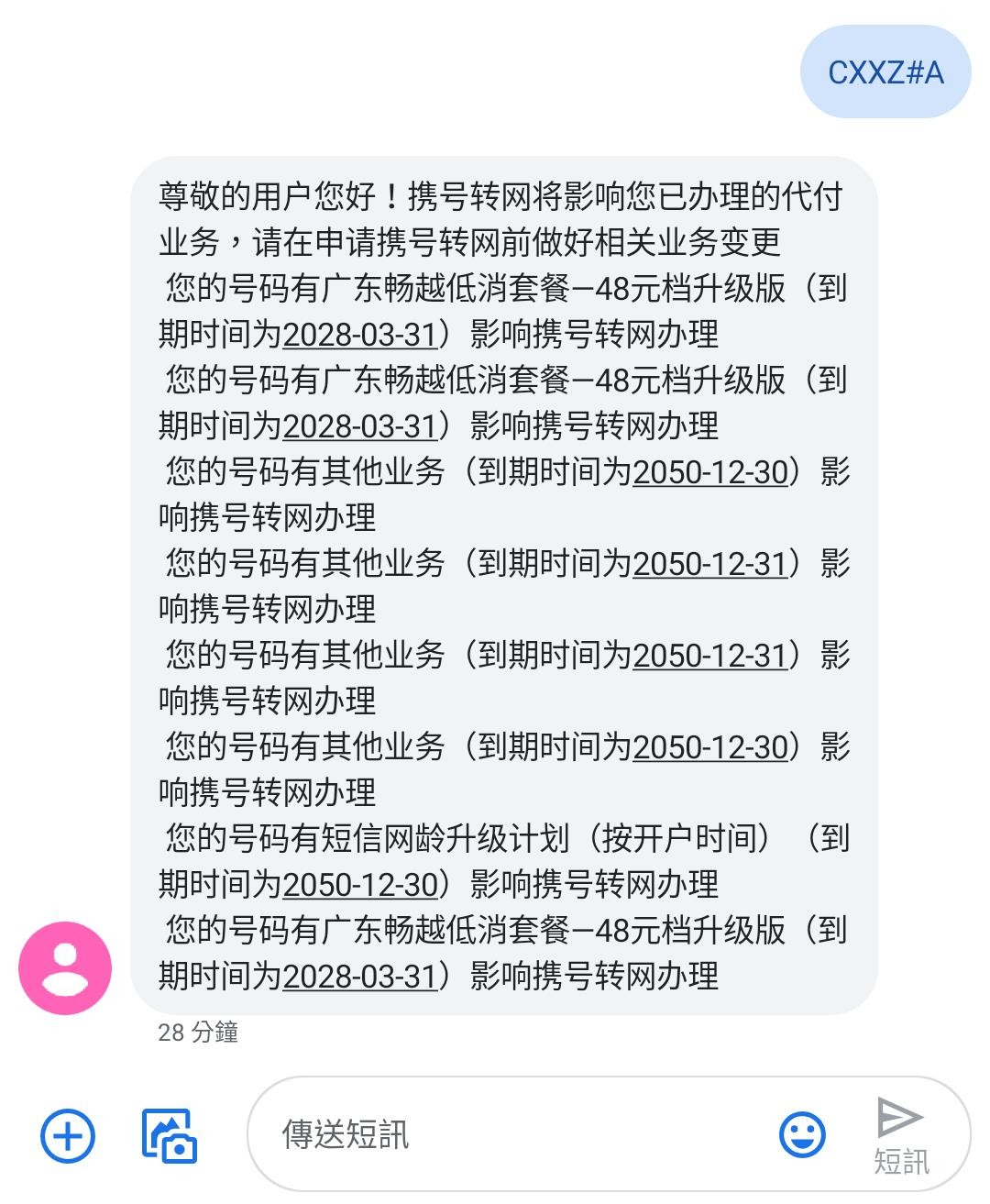Tap the first underlined 2050-12-31 date link

711,563
